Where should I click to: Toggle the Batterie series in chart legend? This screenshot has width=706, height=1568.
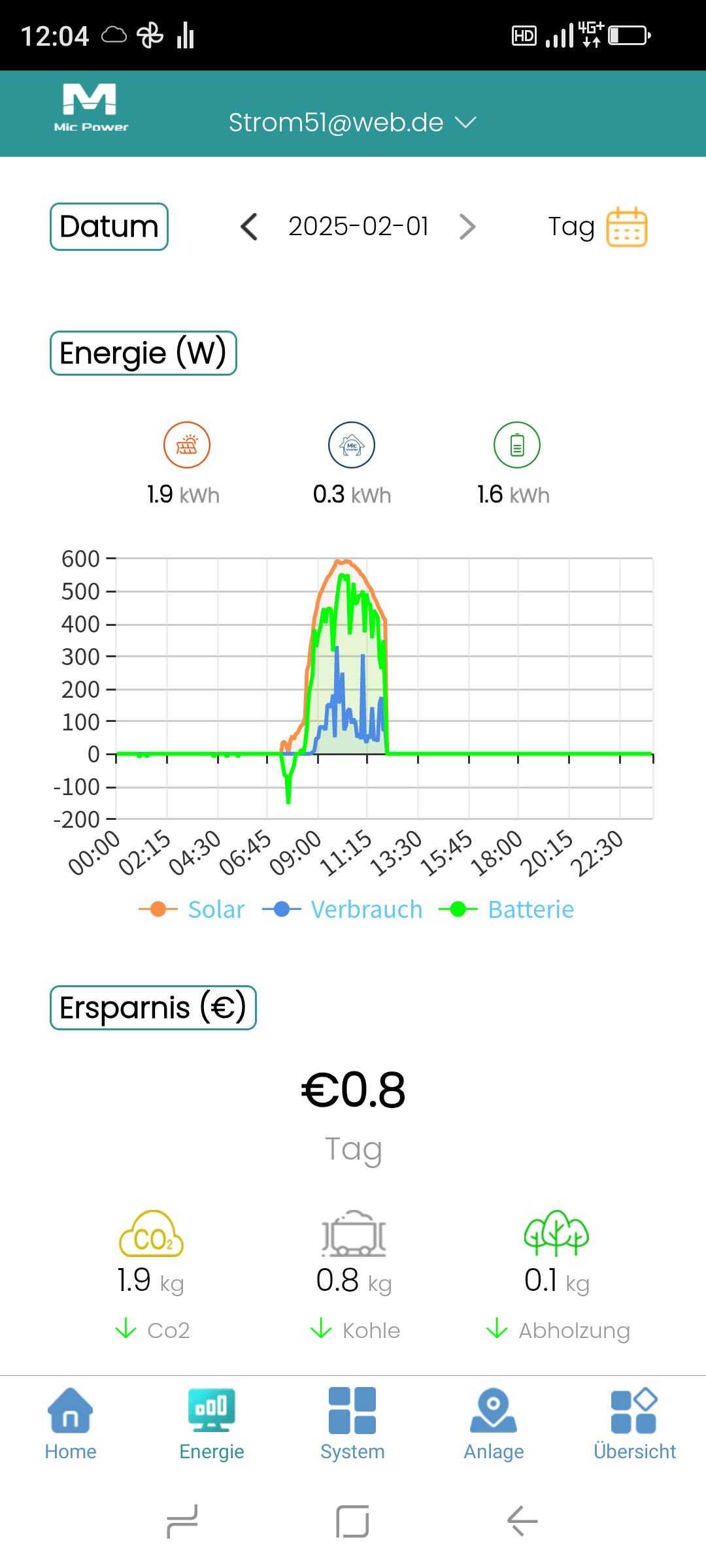[x=507, y=909]
